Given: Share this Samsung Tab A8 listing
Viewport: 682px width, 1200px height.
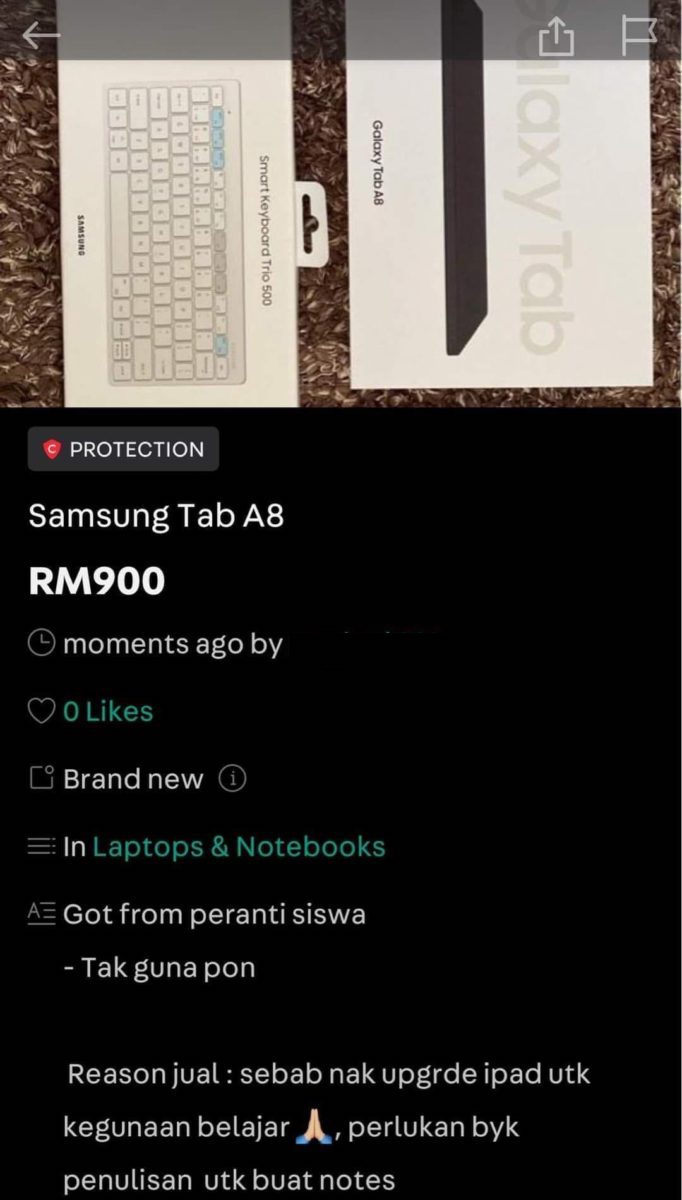Looking at the screenshot, I should point(557,37).
